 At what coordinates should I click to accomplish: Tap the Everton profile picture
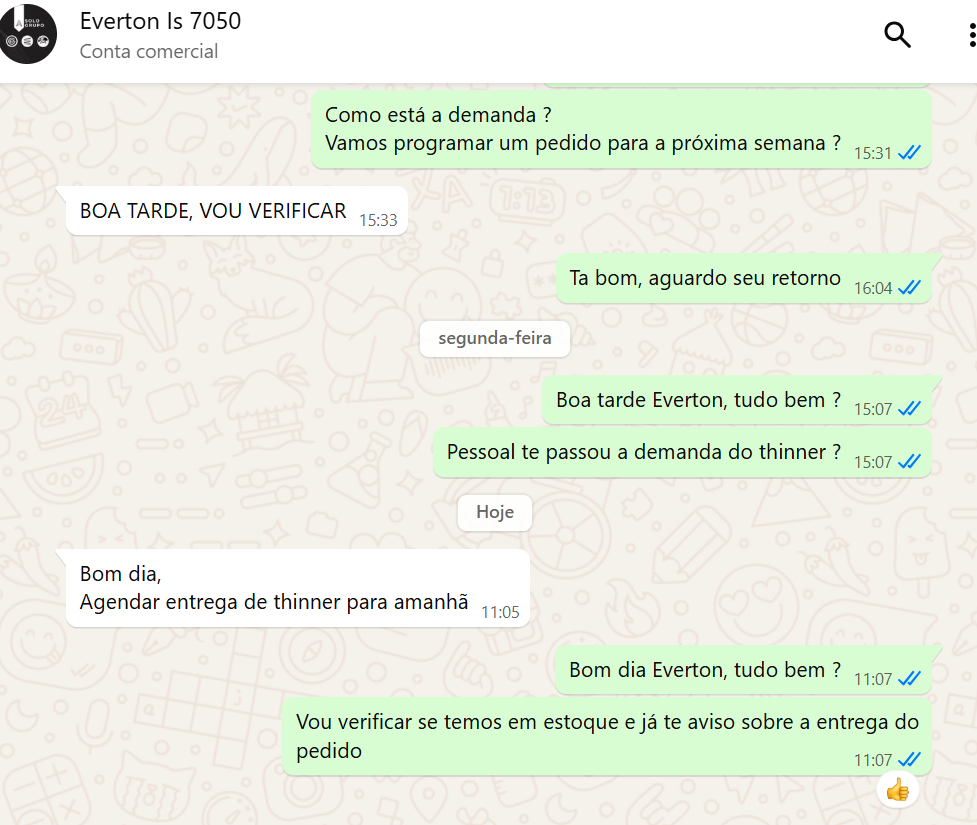tap(27, 33)
